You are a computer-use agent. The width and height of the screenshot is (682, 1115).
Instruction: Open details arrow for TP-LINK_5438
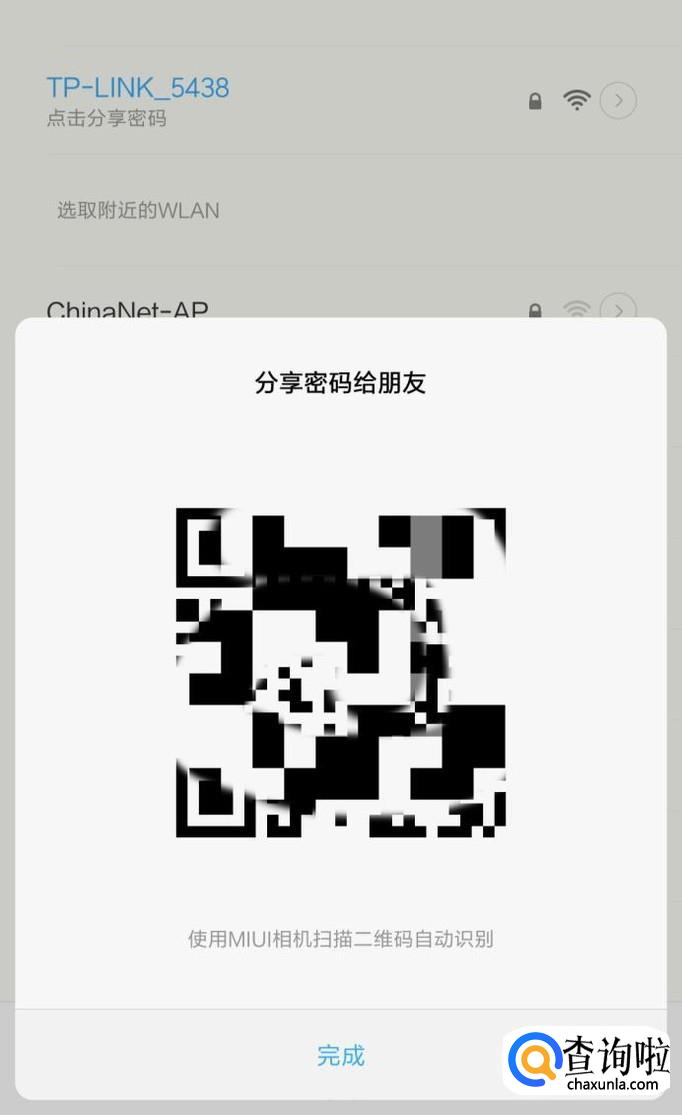coord(618,100)
